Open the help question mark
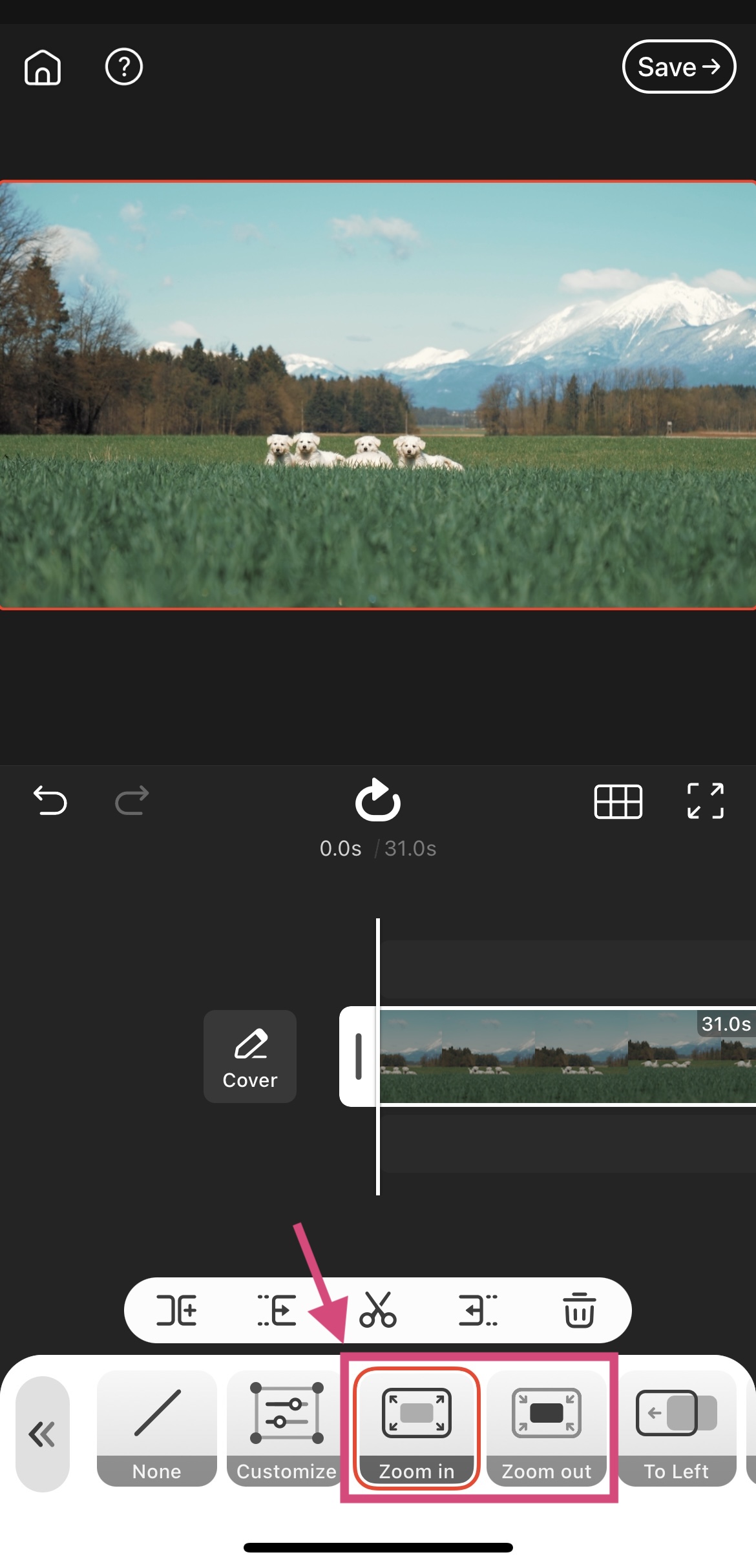This screenshot has height=1568, width=756. click(123, 67)
